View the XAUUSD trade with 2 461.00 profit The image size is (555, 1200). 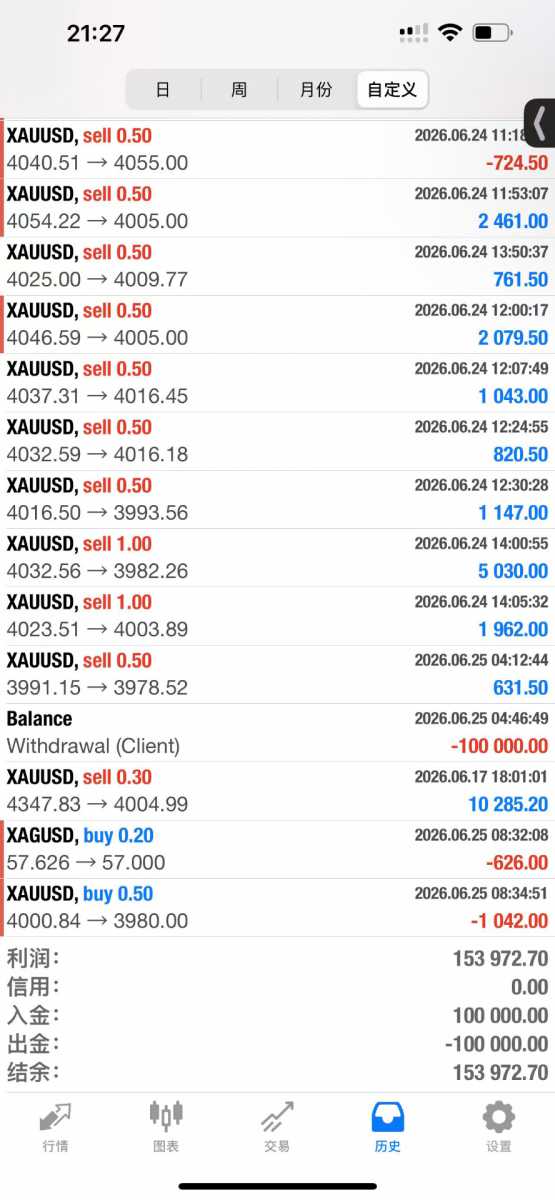[277, 207]
